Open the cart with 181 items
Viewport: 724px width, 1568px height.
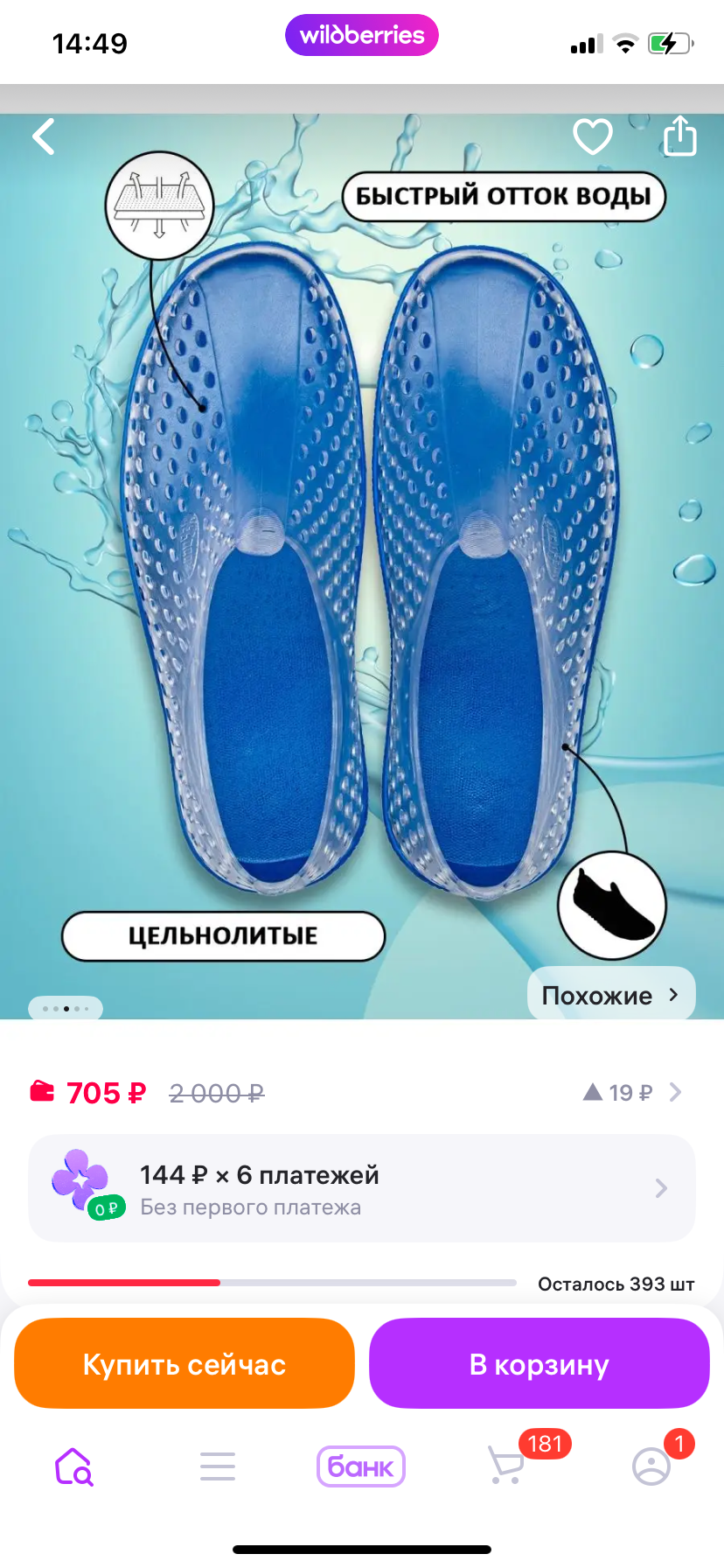507,1465
